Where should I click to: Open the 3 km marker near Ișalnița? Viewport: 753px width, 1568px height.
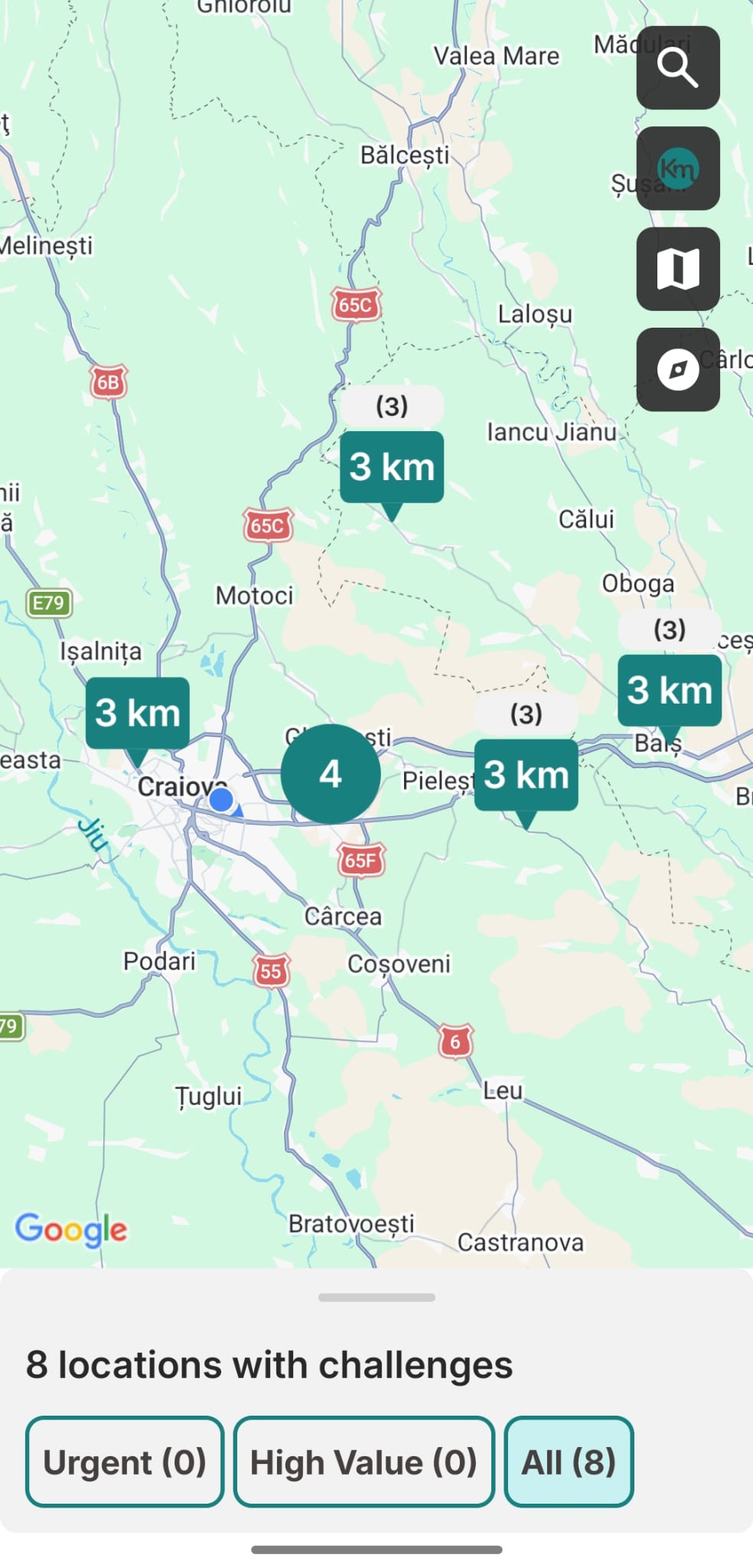[138, 714]
